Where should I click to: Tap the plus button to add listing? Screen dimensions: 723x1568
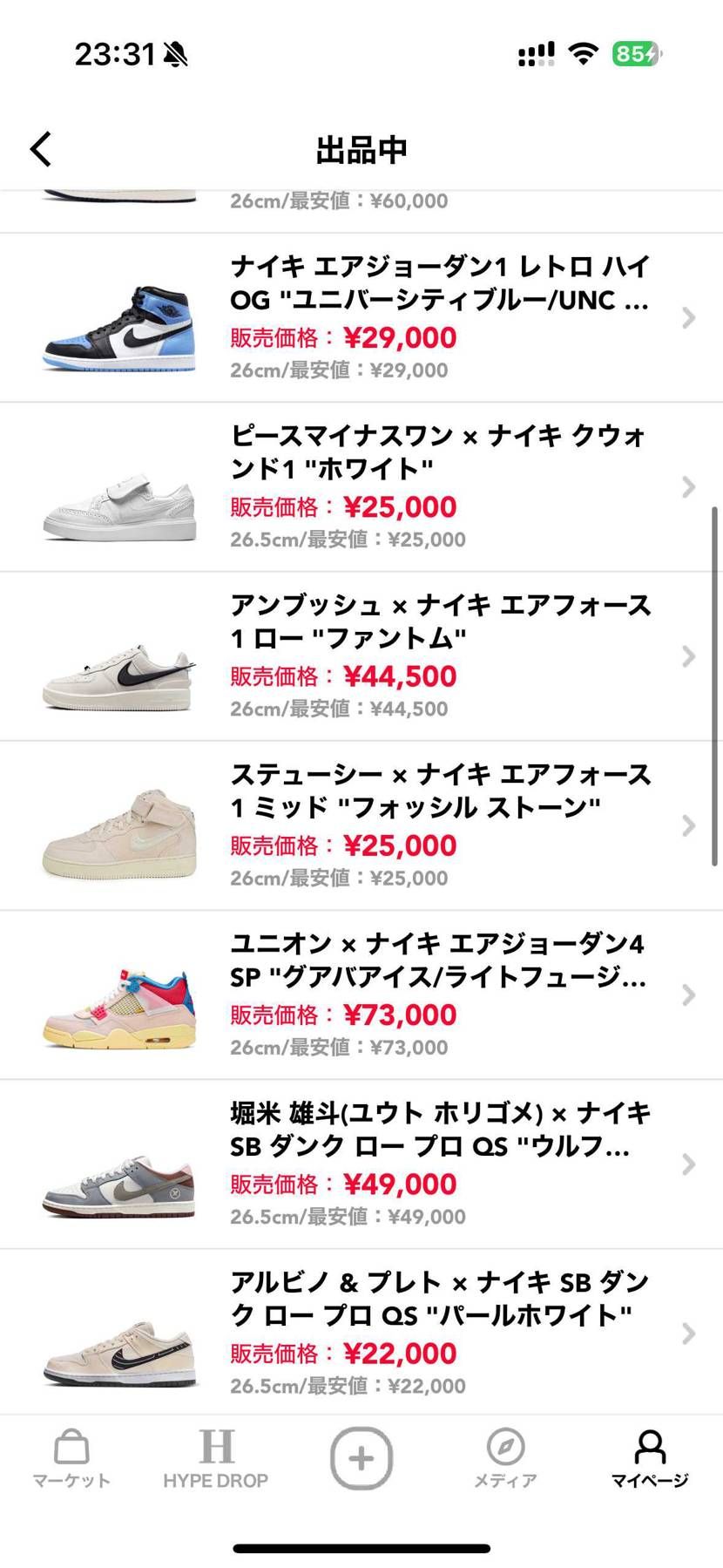pyautogui.click(x=361, y=1458)
